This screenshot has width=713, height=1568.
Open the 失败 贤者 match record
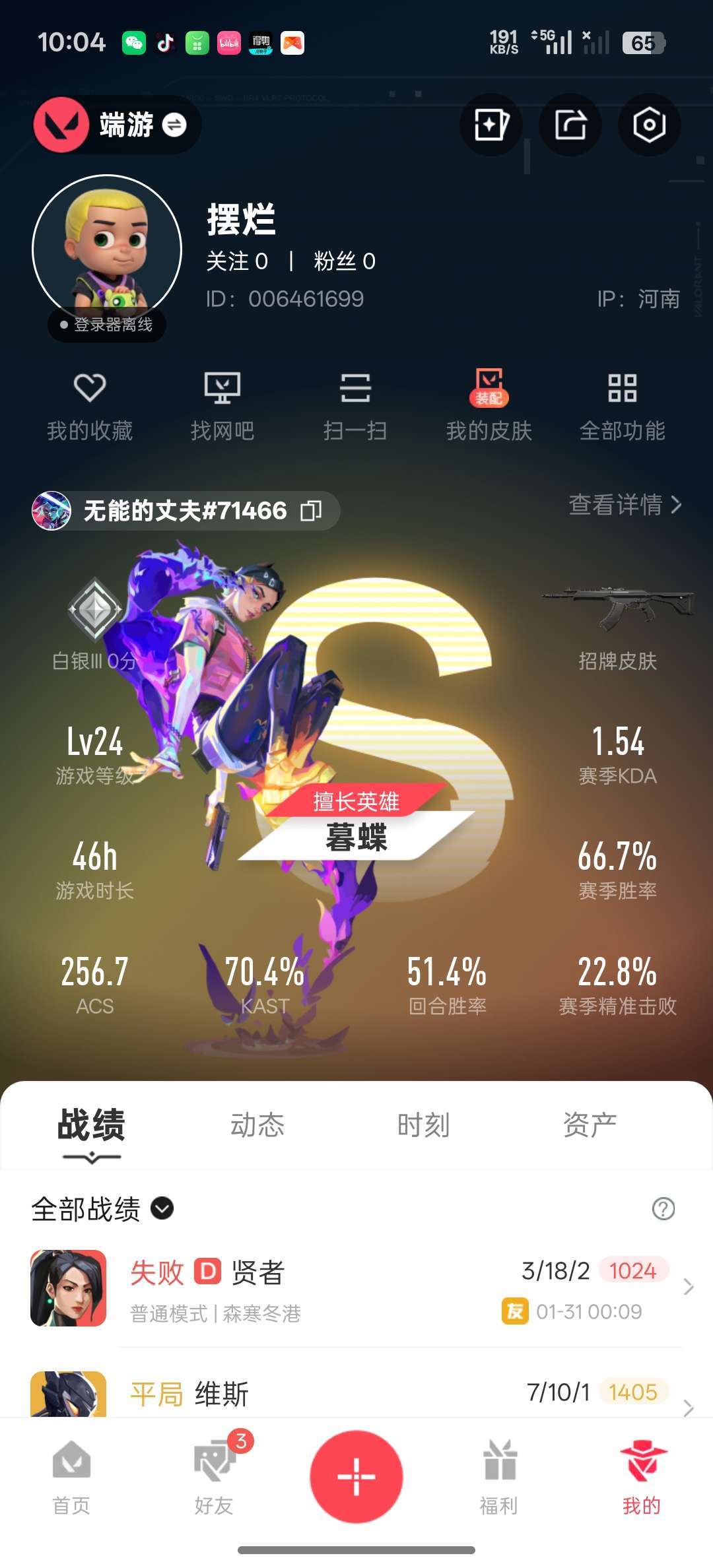click(356, 1288)
